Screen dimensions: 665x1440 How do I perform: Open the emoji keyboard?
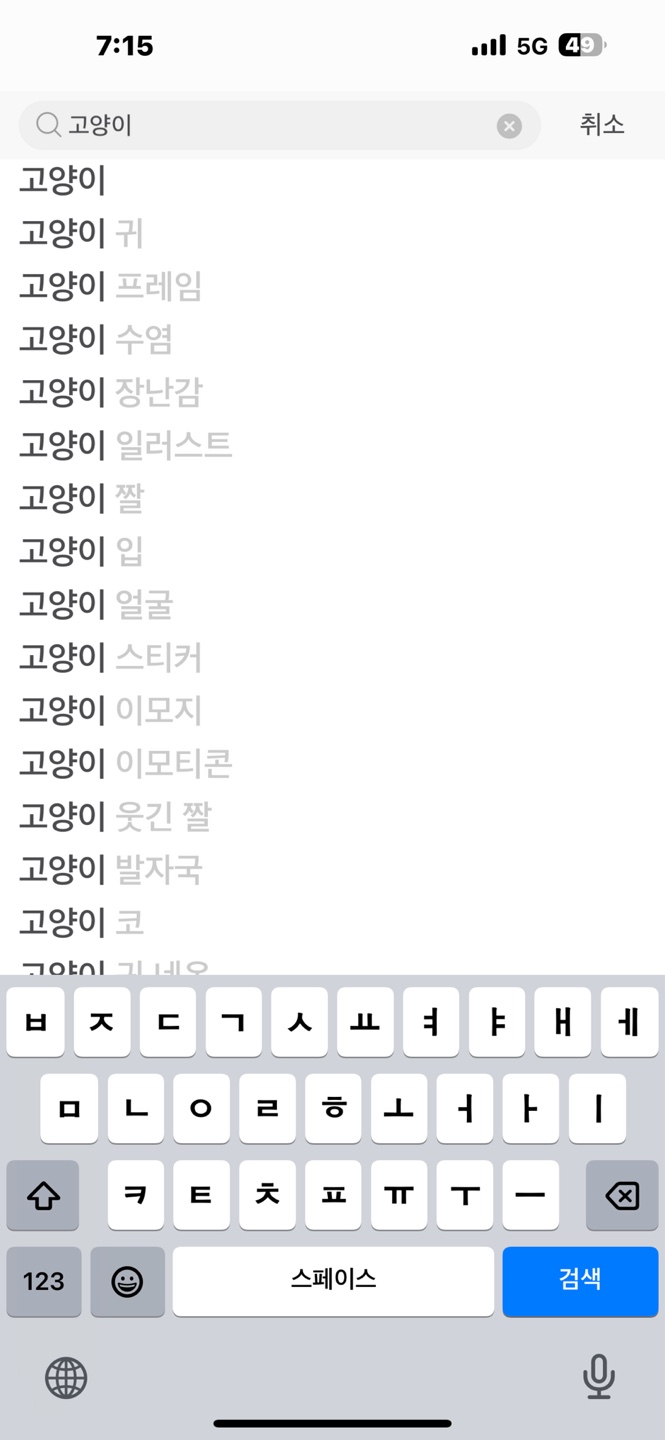[127, 1281]
